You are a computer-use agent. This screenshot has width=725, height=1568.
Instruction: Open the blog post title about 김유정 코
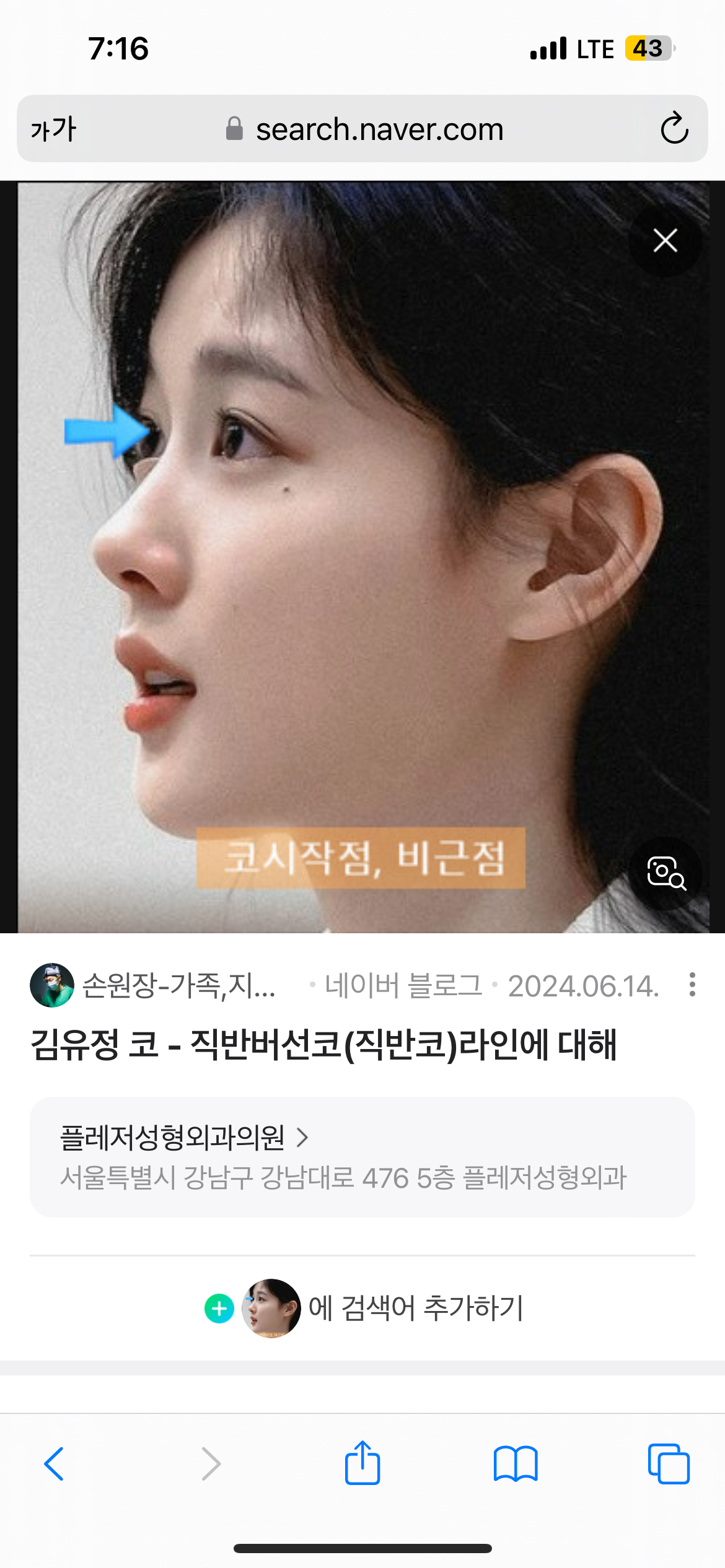coord(323,1045)
